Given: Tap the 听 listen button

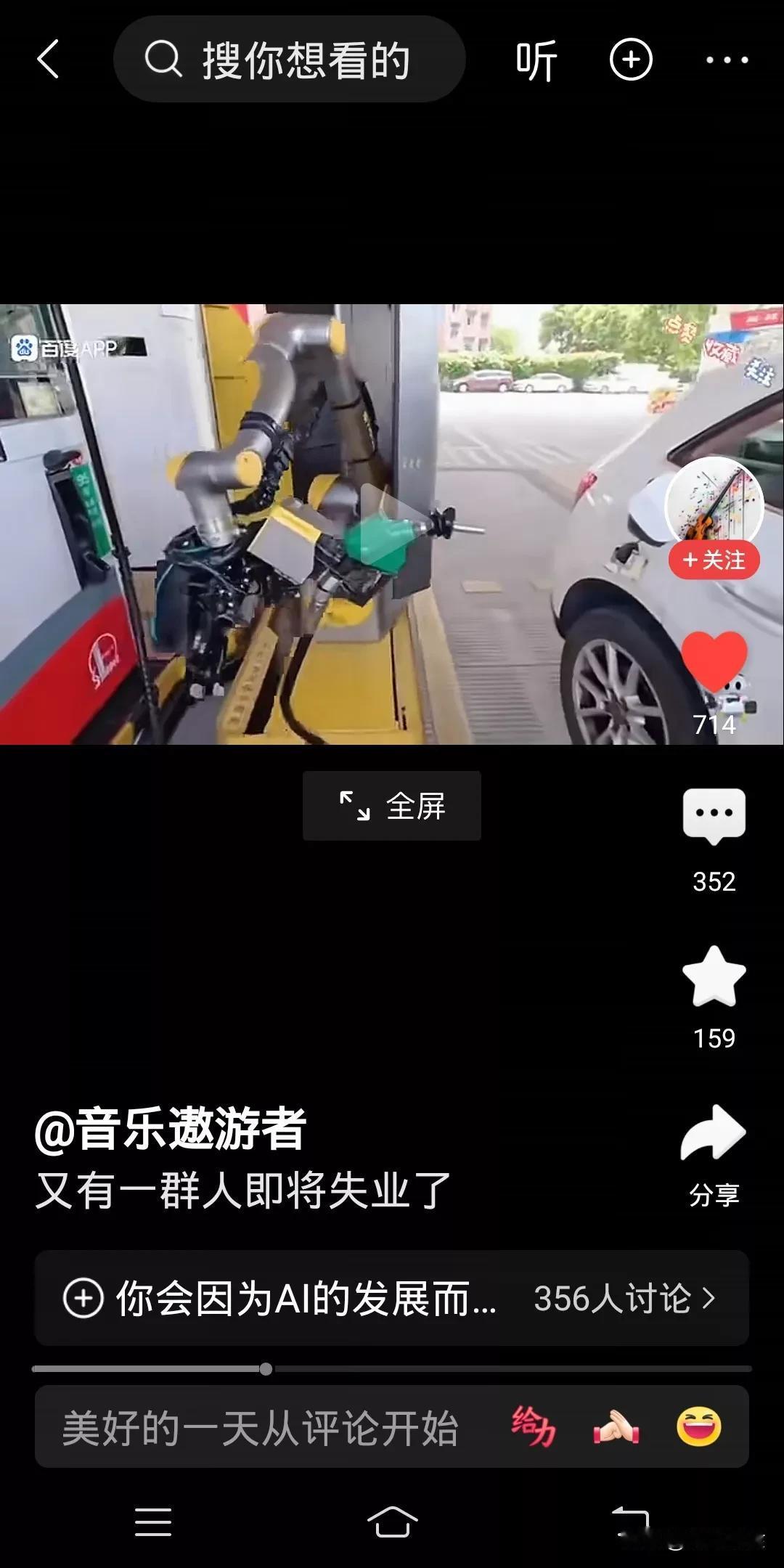Looking at the screenshot, I should [x=536, y=60].
